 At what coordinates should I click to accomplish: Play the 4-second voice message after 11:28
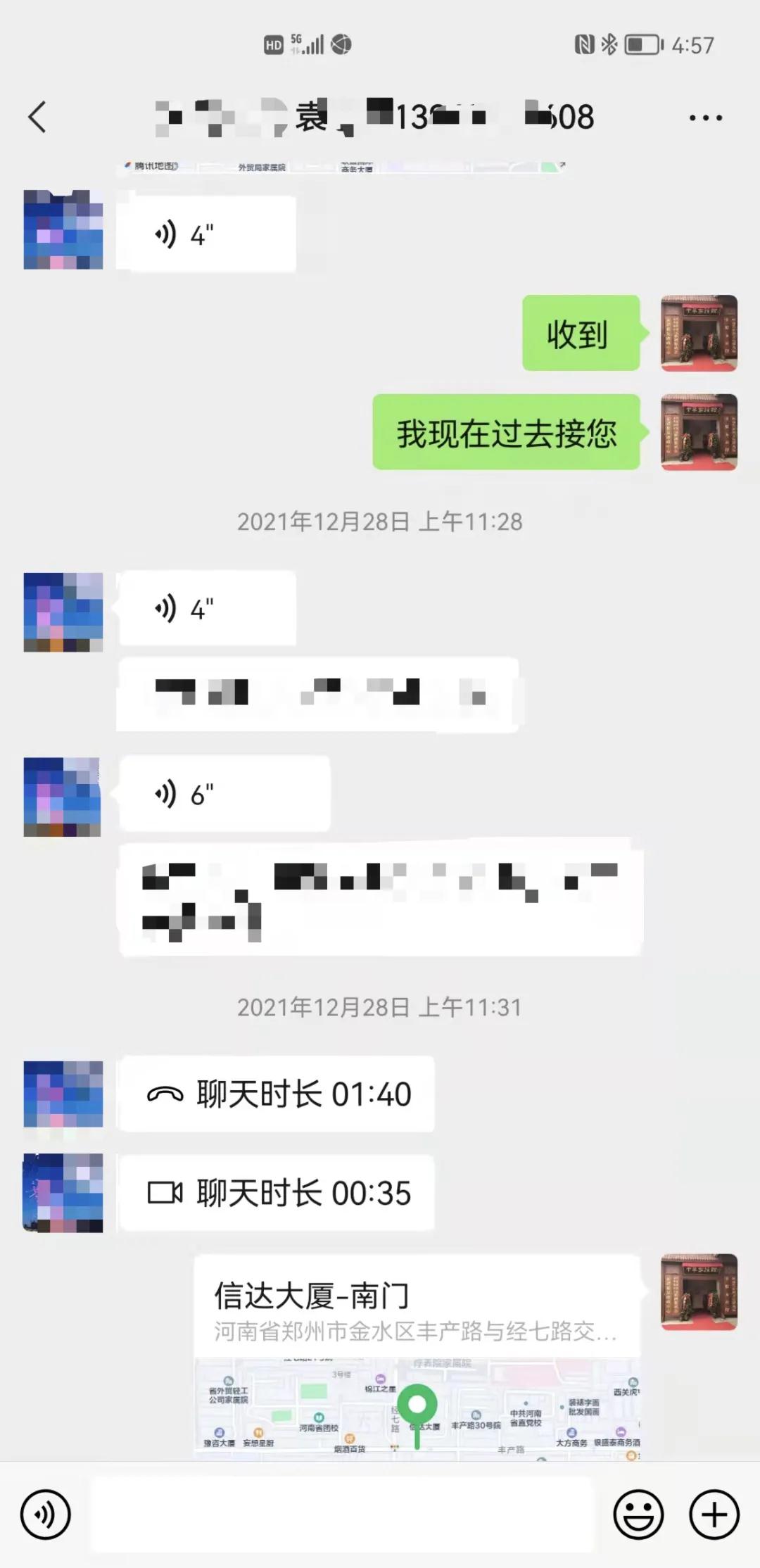(x=207, y=608)
